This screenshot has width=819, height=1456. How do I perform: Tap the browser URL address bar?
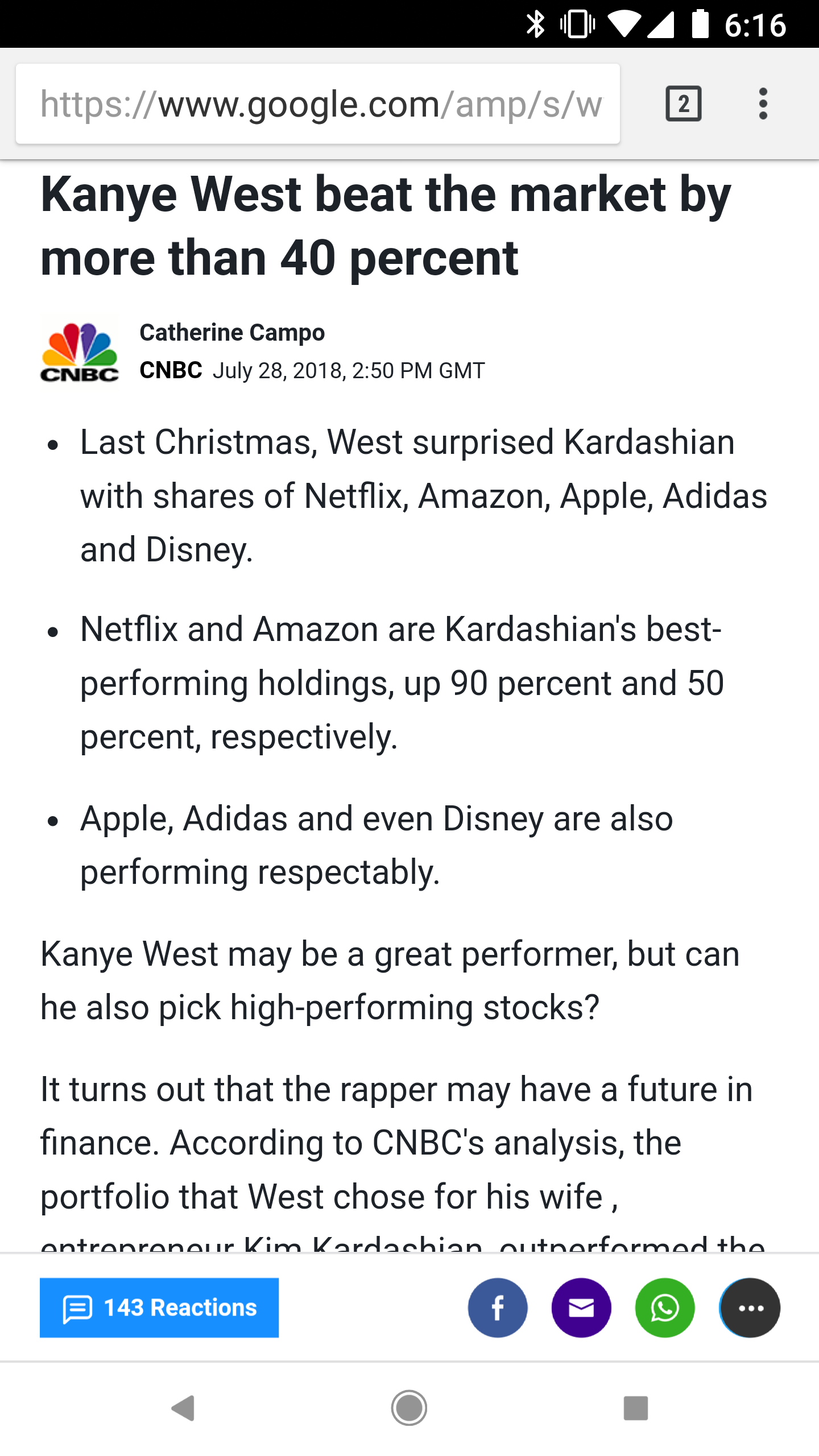coord(317,104)
